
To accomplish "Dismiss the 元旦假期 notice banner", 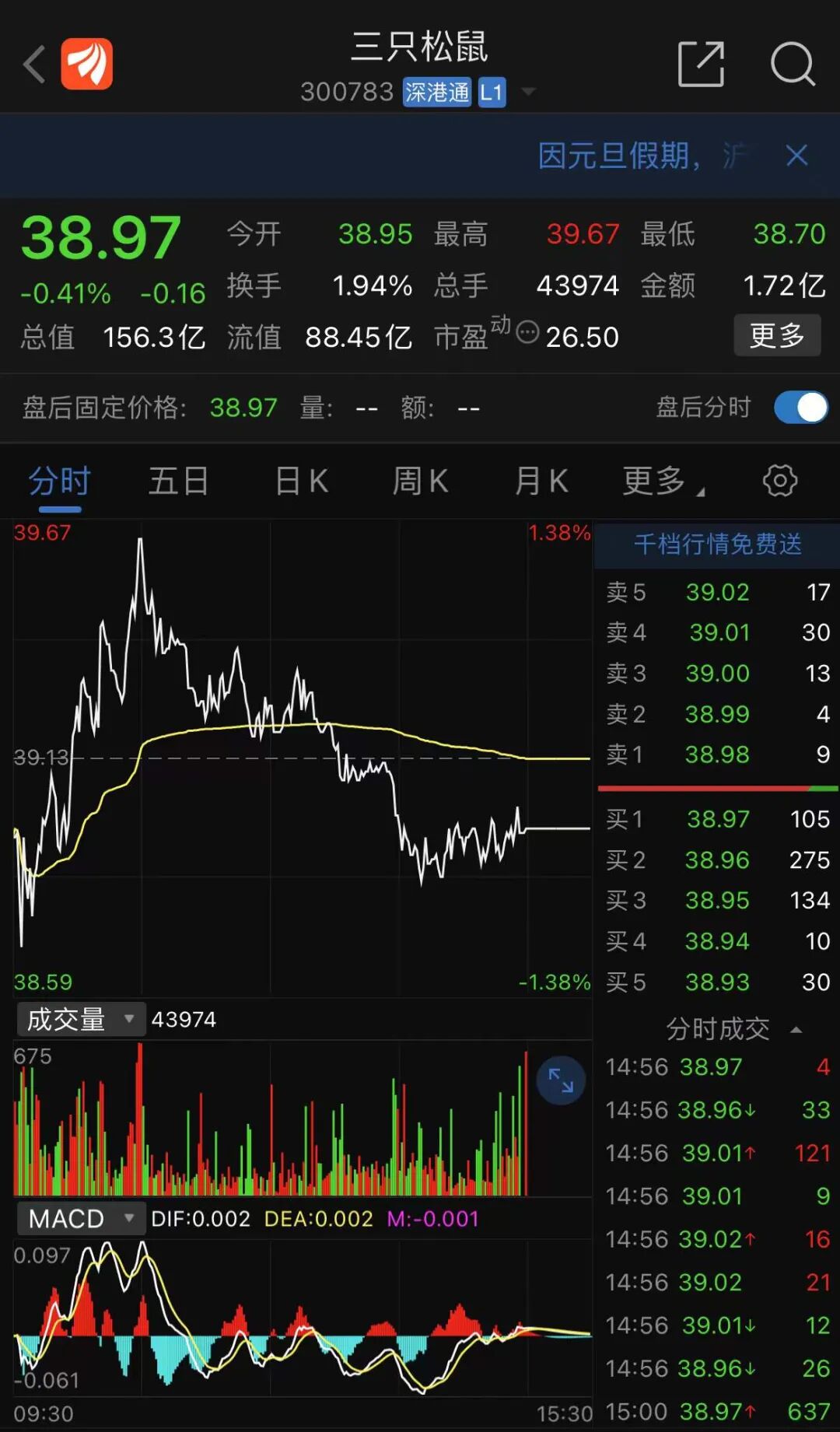I will pyautogui.click(x=796, y=156).
